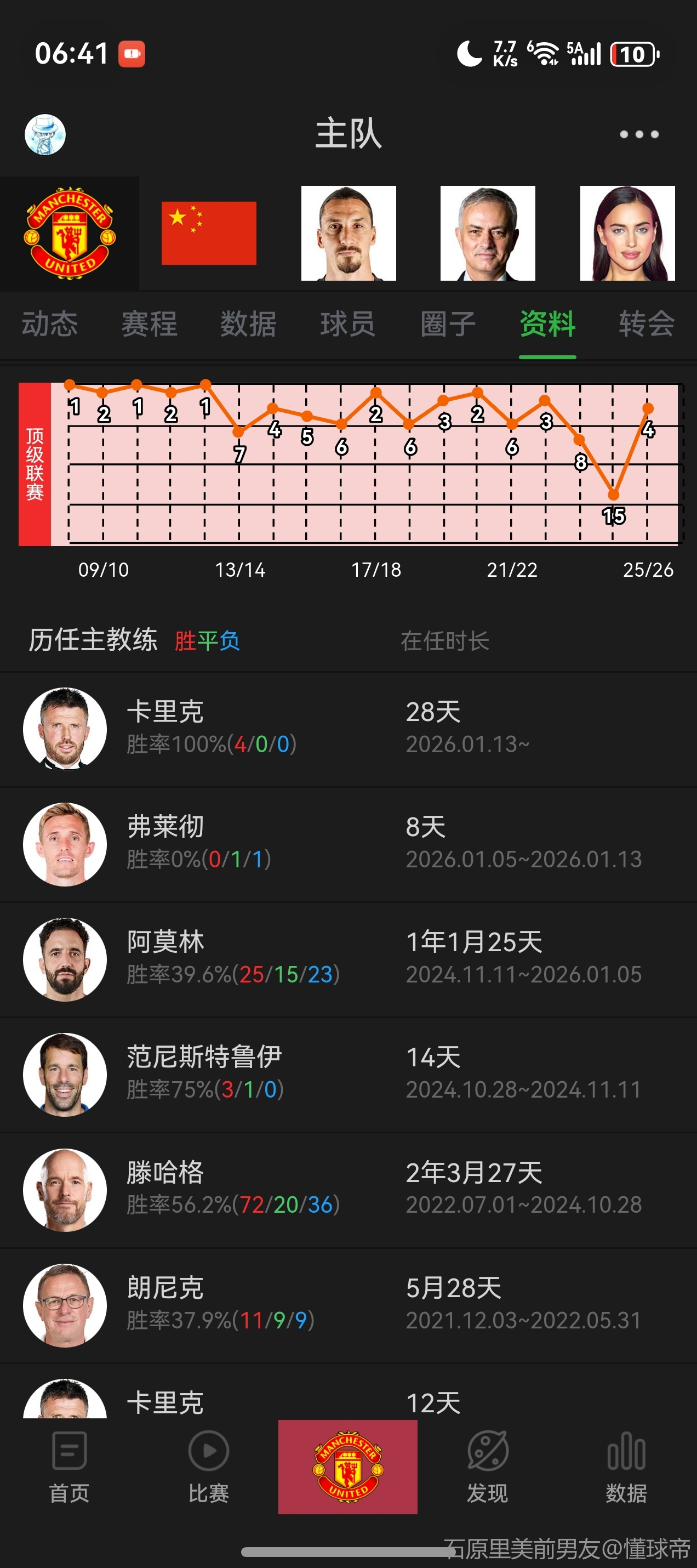Go to 首页 in bottom navigation
Screen dimensions: 697x1568
click(70, 1468)
